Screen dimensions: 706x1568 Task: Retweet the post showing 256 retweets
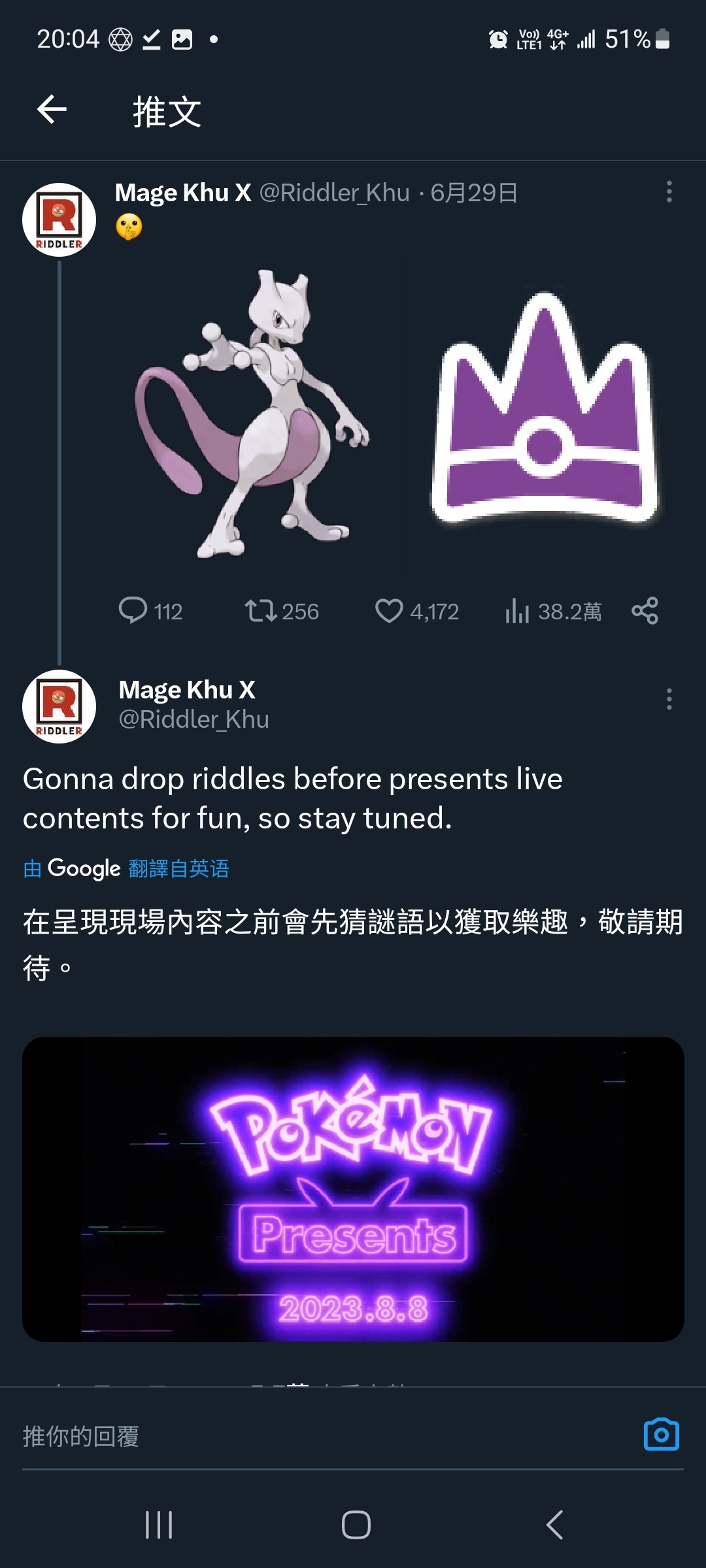282,612
